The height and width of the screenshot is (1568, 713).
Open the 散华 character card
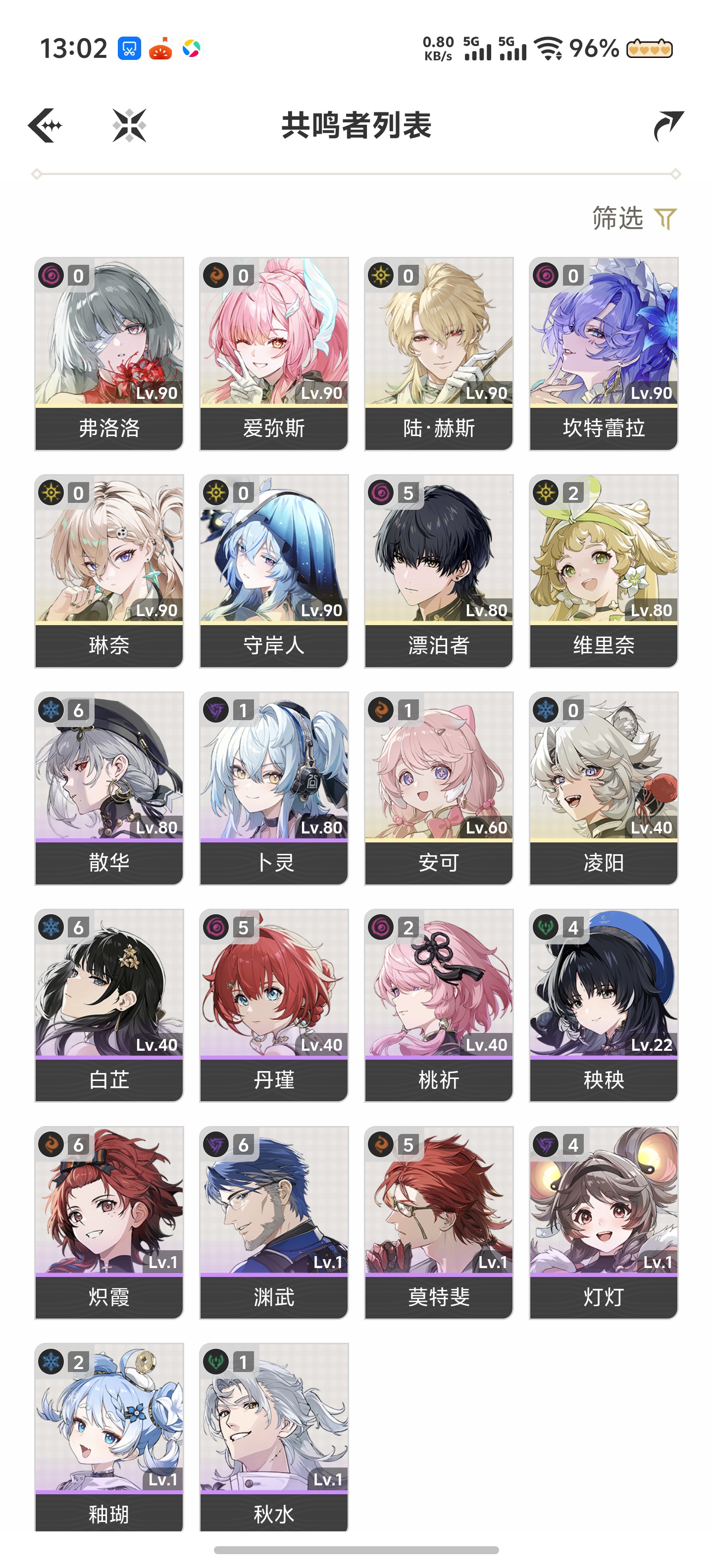point(109,787)
